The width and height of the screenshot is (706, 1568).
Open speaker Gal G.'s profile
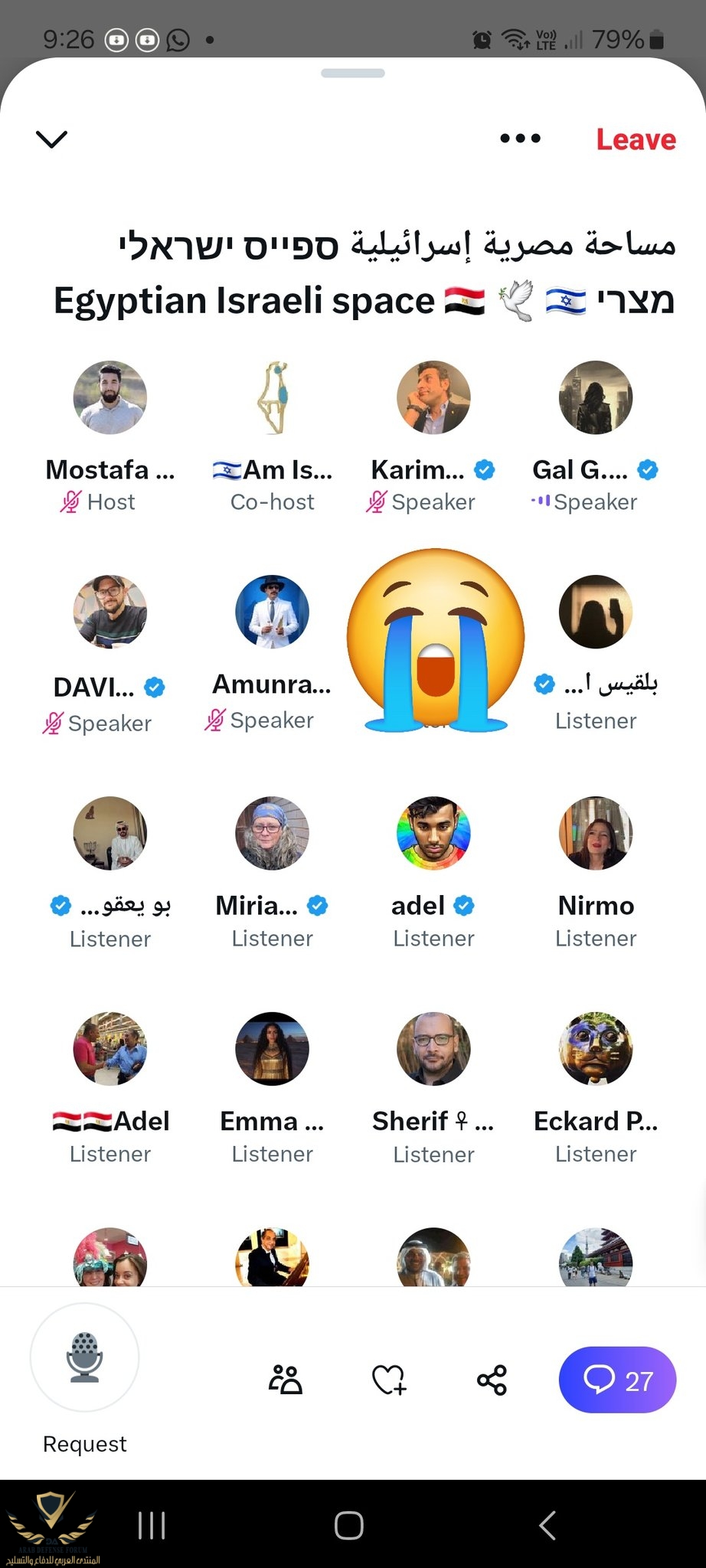point(596,398)
